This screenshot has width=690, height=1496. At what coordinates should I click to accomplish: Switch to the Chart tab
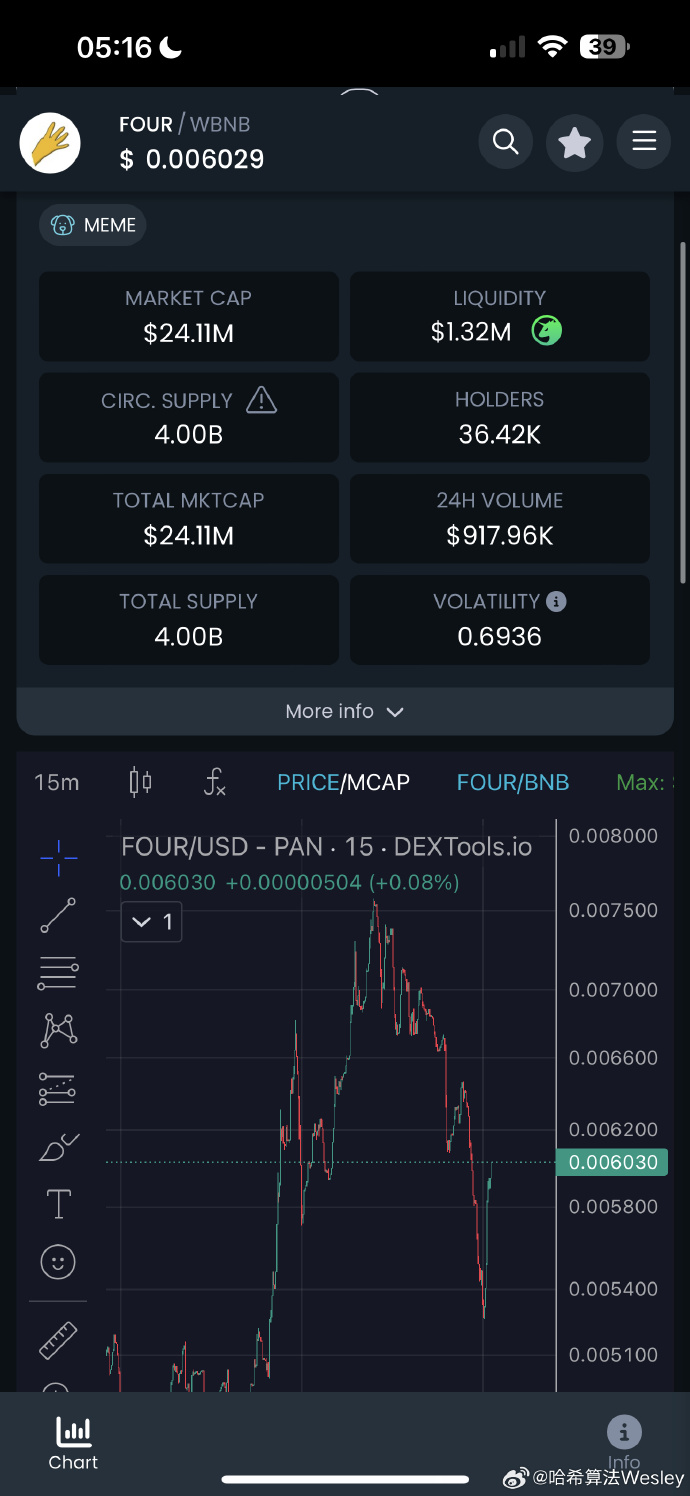point(73,1443)
